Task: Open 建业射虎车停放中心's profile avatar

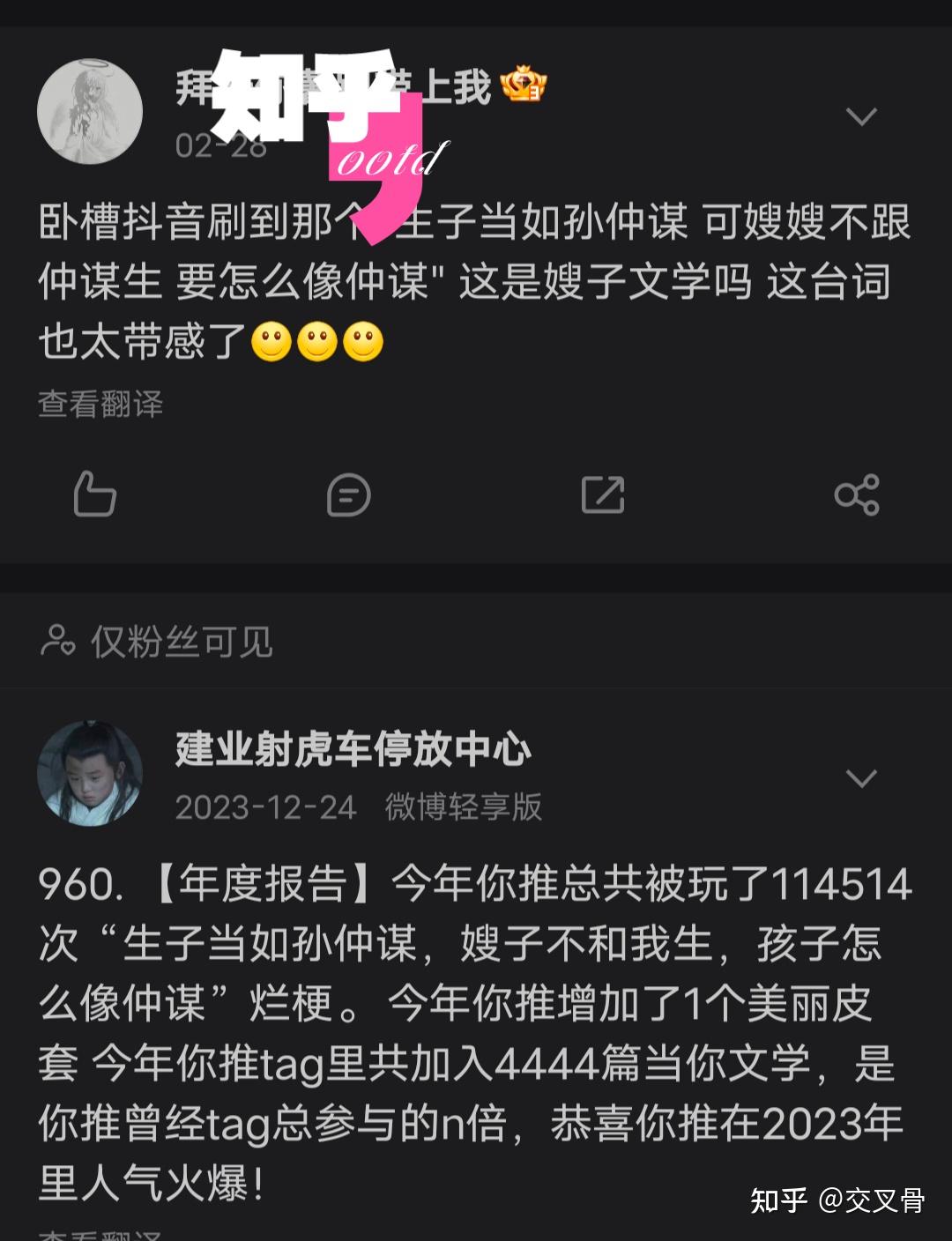Action: (90, 774)
